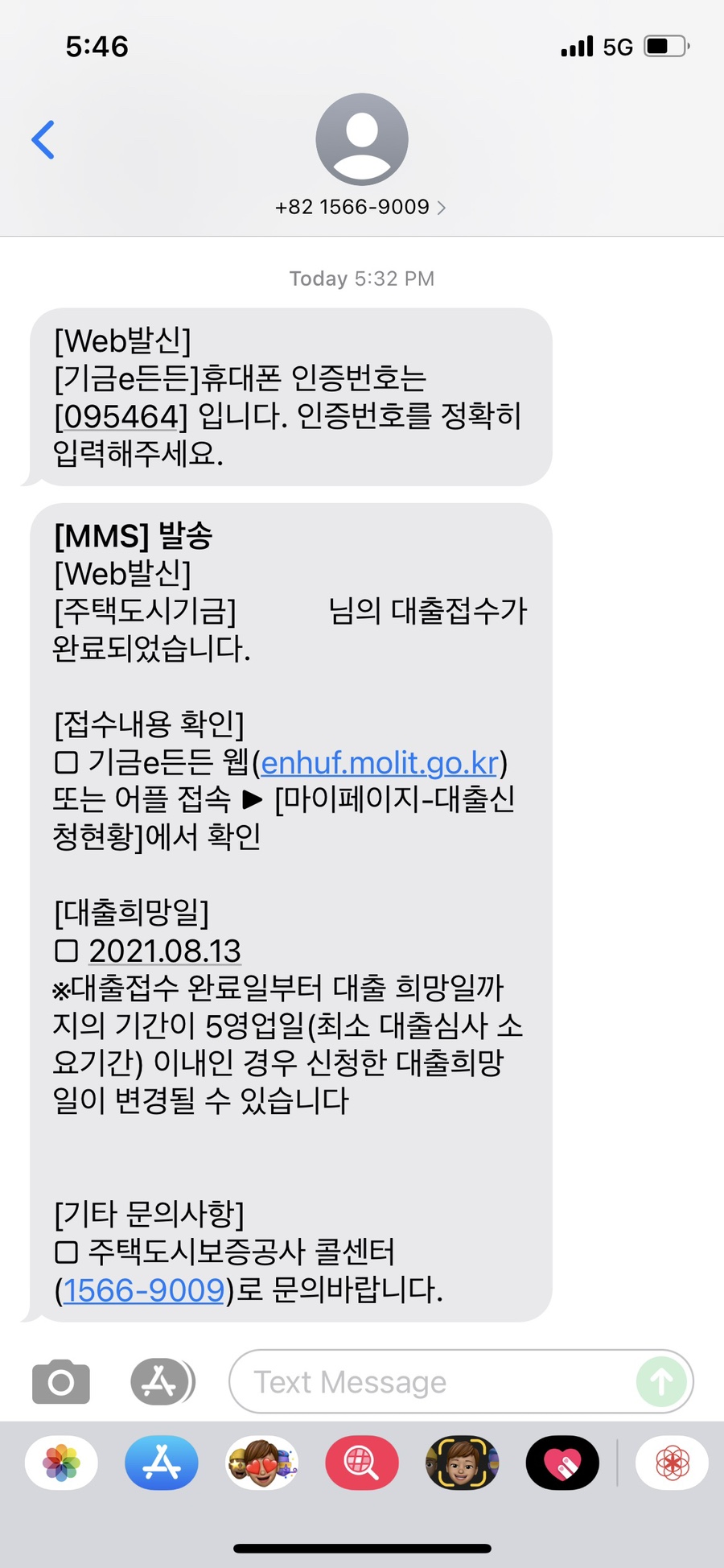Open the Photos app icon in Messages
Image resolution: width=724 pixels, height=1568 pixels.
click(x=60, y=1464)
